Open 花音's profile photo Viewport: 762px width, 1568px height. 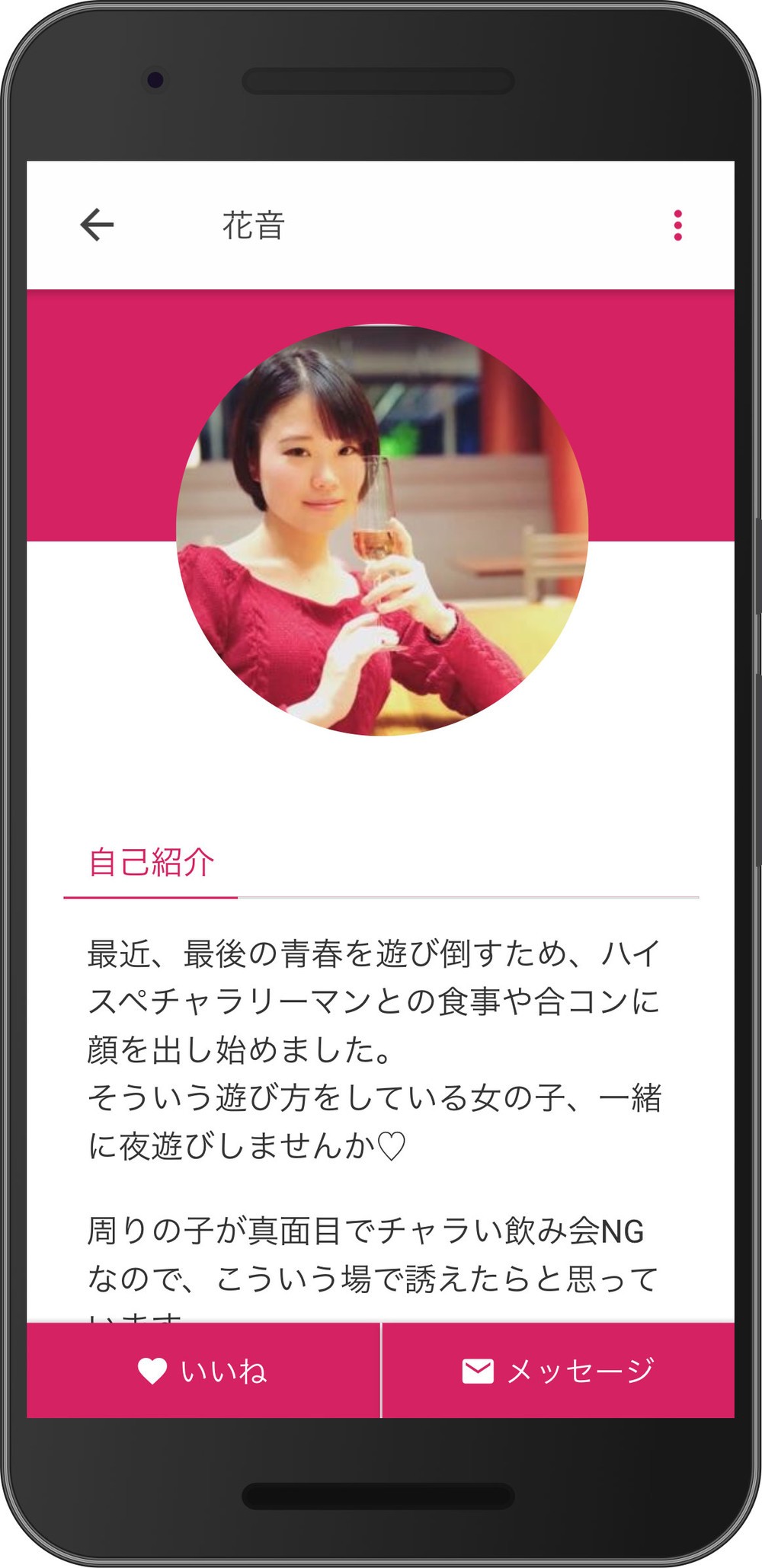click(x=382, y=530)
